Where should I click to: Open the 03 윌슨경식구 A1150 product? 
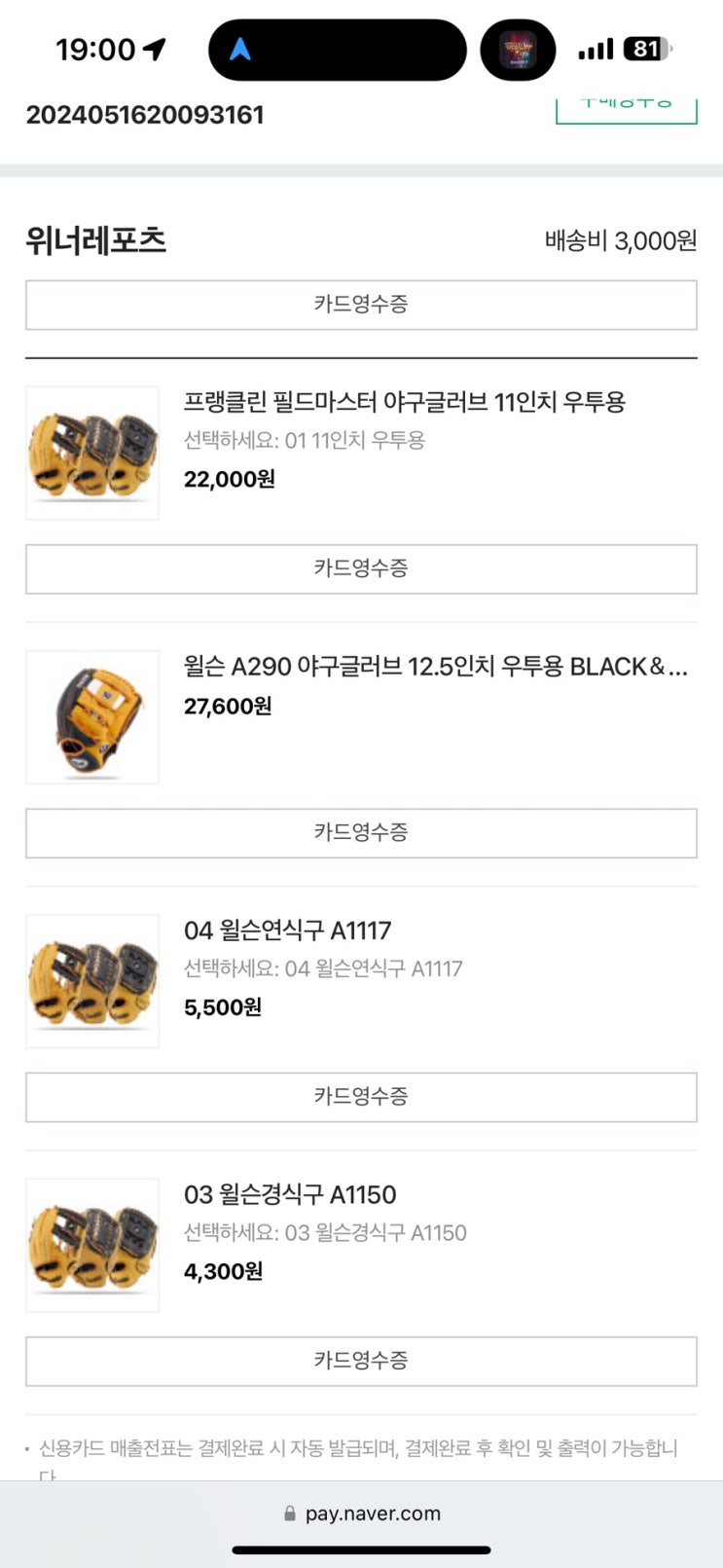tap(290, 1194)
